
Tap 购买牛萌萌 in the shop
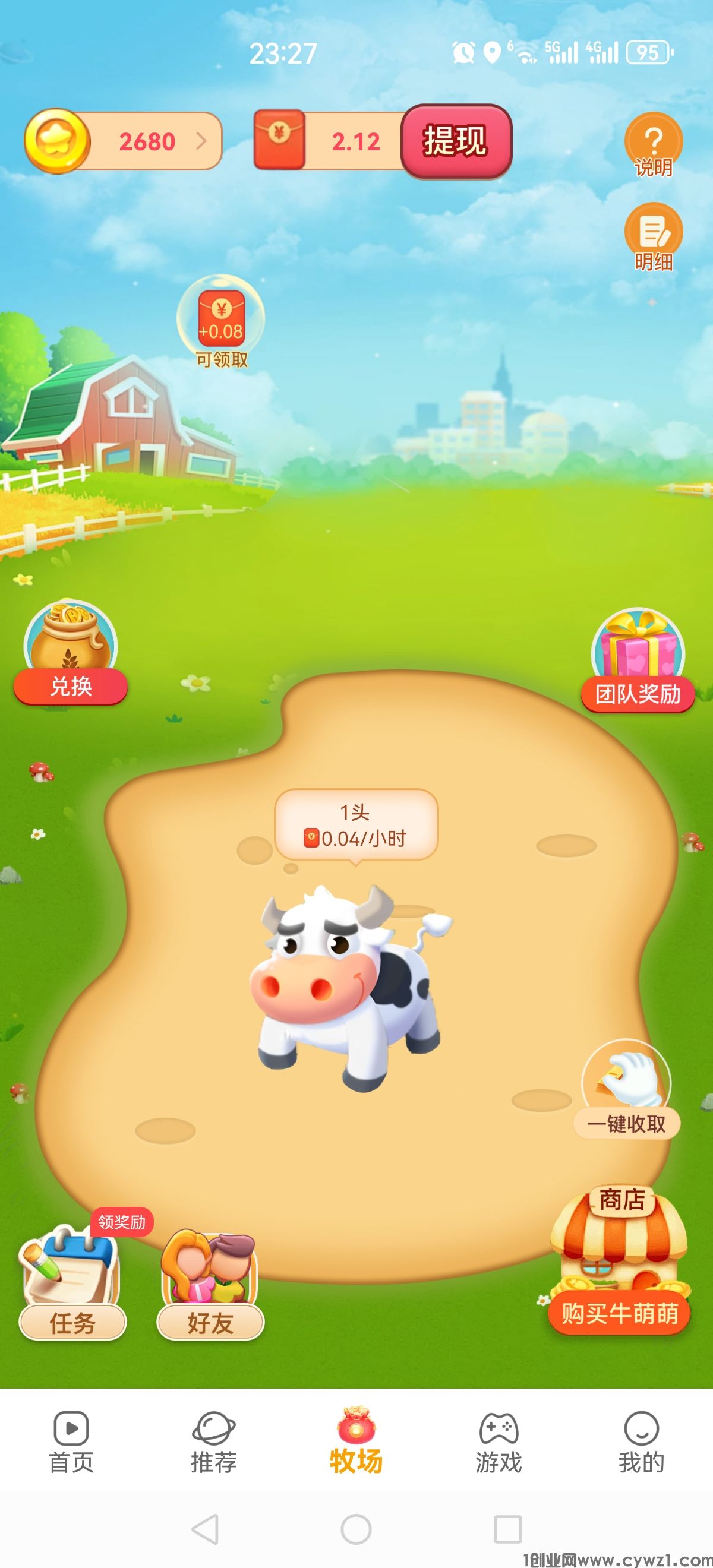click(619, 1314)
